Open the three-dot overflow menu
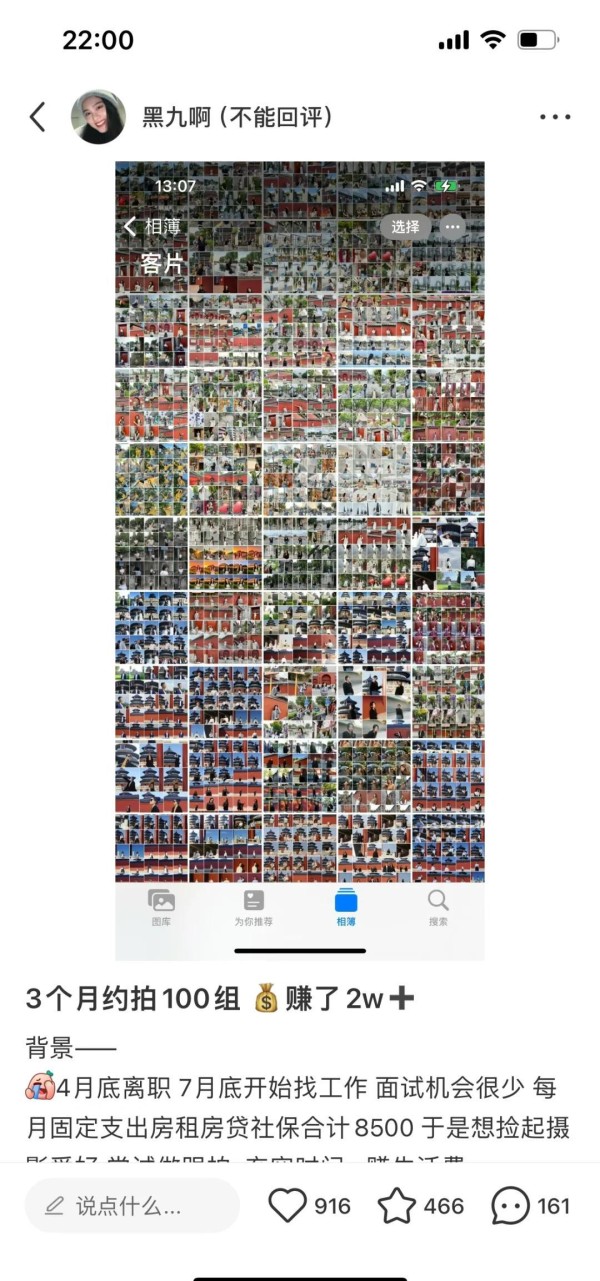The height and width of the screenshot is (1281, 600). [x=555, y=117]
